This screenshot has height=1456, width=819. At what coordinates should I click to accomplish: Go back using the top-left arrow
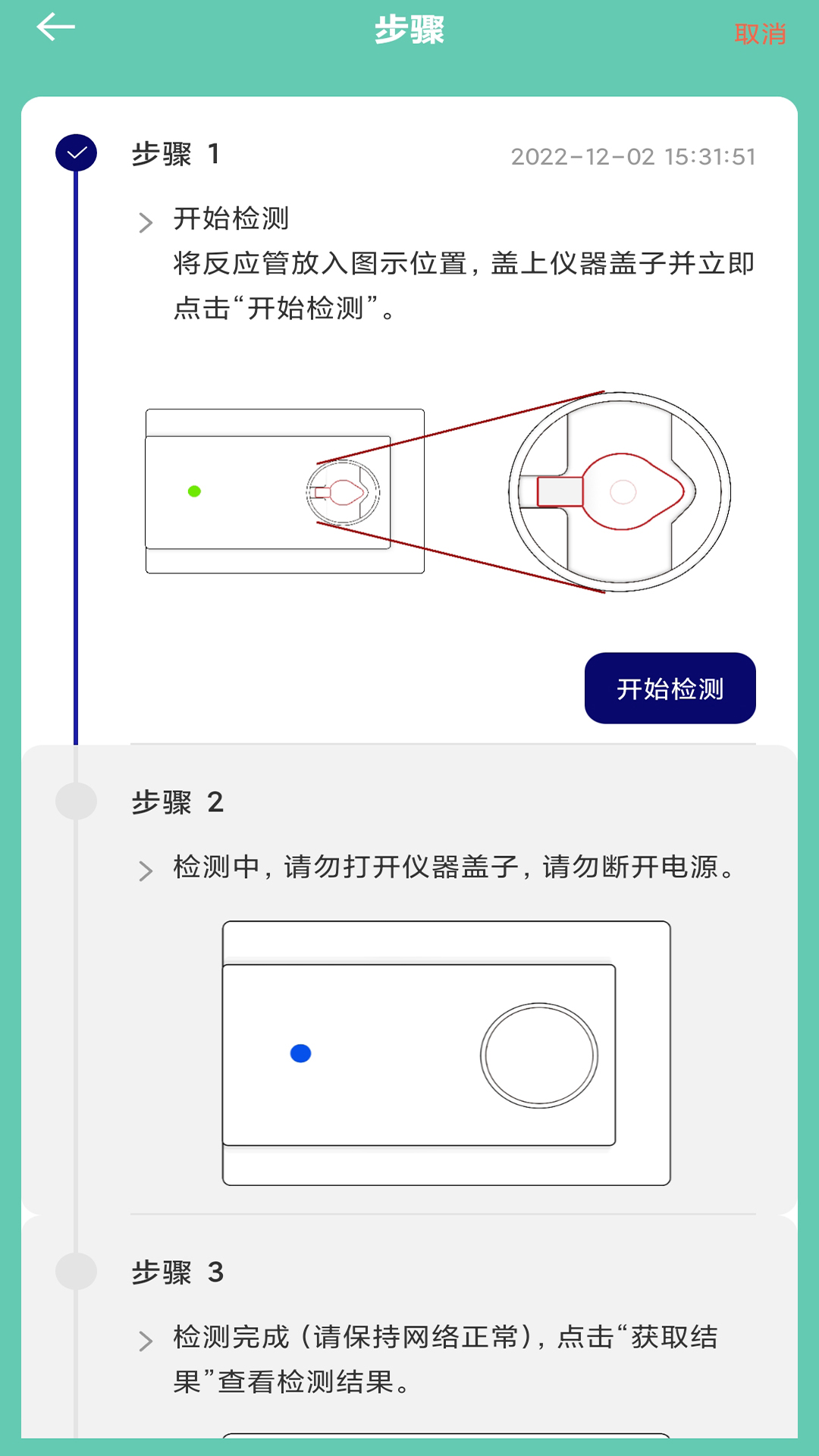[55, 27]
